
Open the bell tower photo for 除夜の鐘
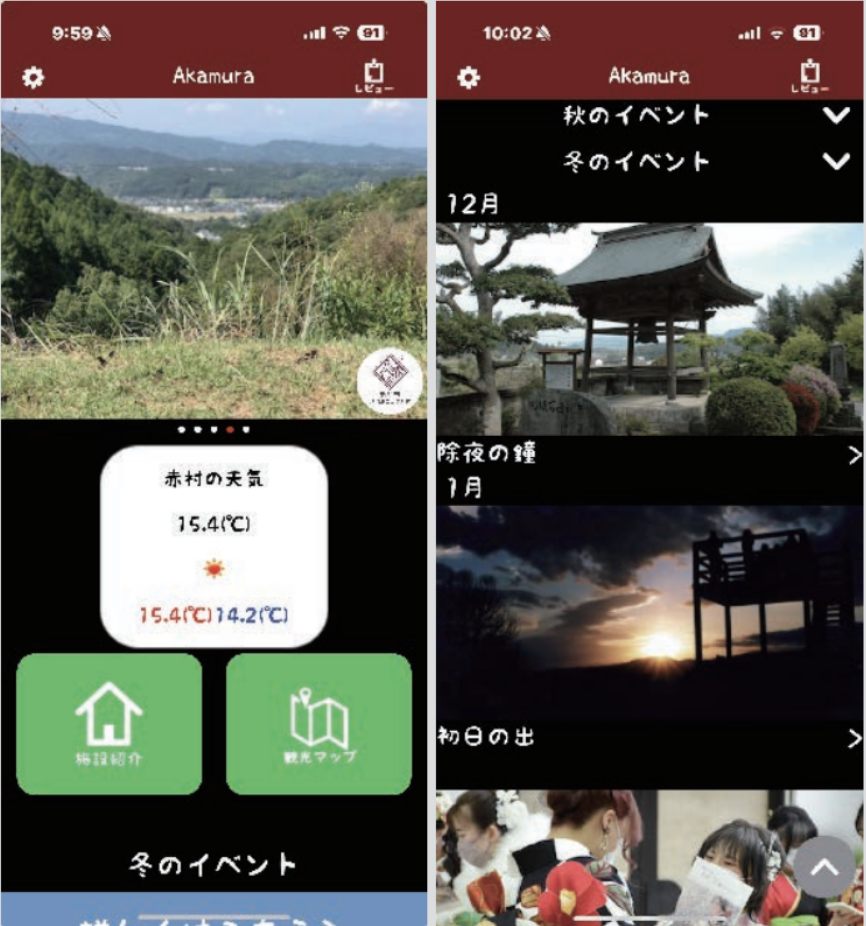point(650,329)
